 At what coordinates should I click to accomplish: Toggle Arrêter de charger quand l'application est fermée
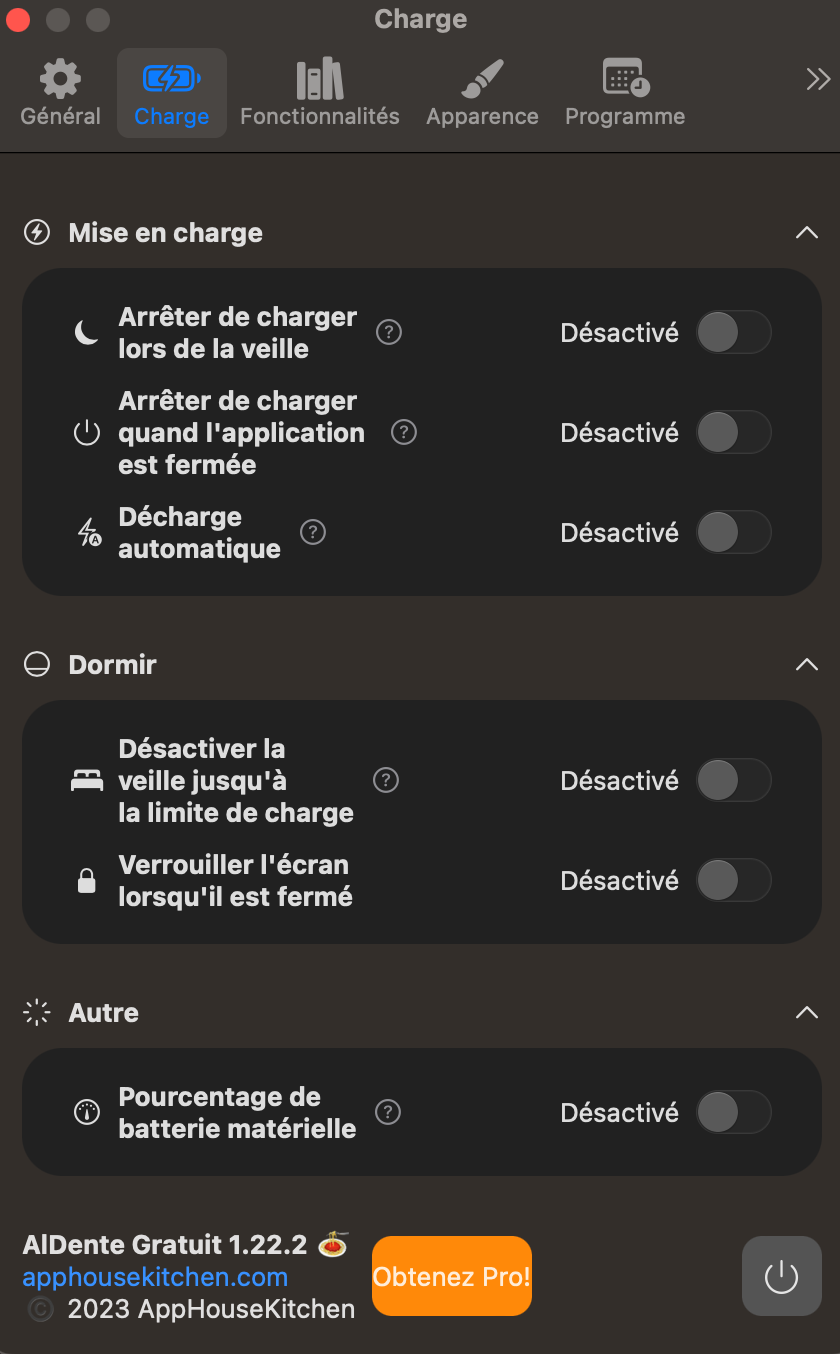(x=733, y=432)
